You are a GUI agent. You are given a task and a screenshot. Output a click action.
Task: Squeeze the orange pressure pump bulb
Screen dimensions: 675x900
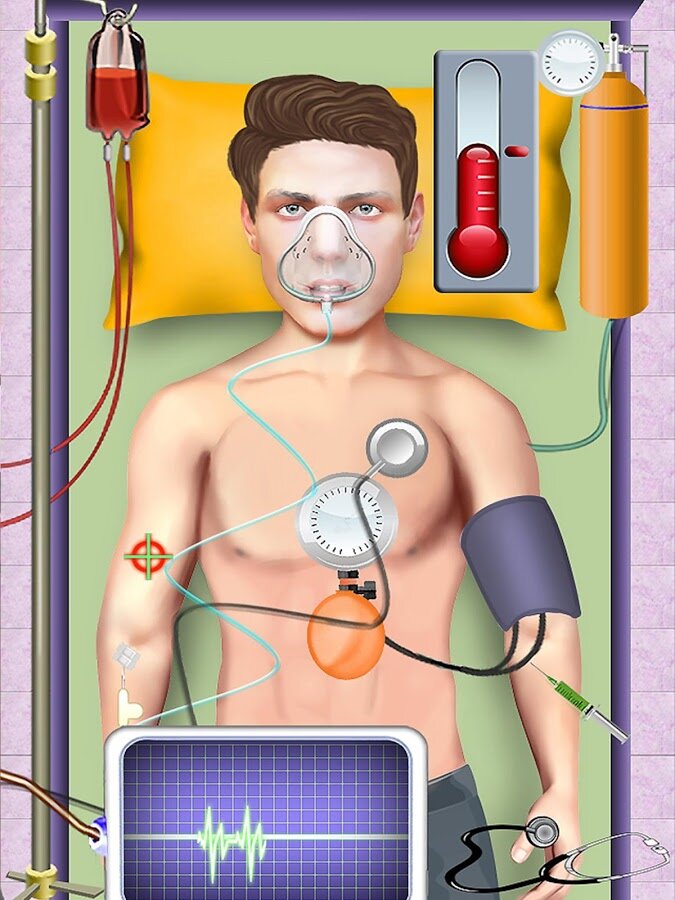click(346, 639)
